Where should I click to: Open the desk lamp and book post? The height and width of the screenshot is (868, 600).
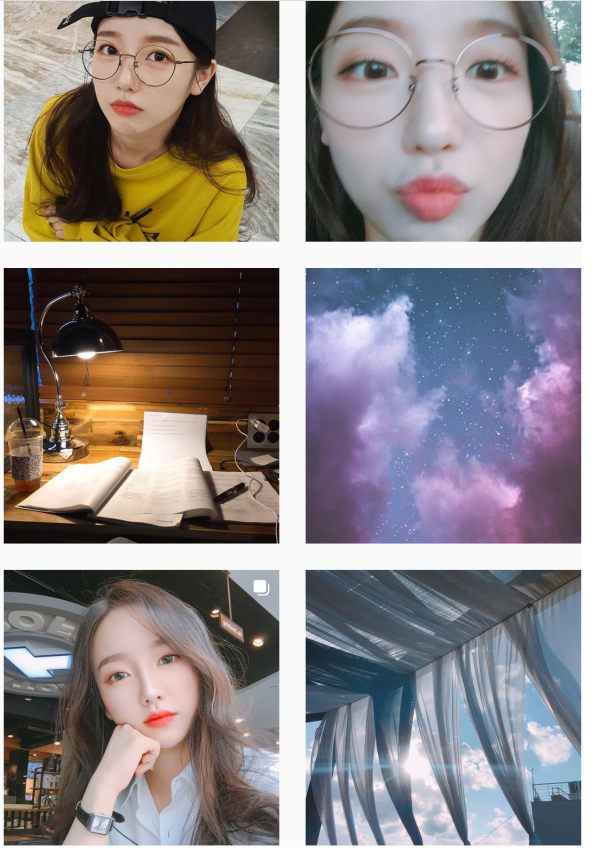coord(141,405)
